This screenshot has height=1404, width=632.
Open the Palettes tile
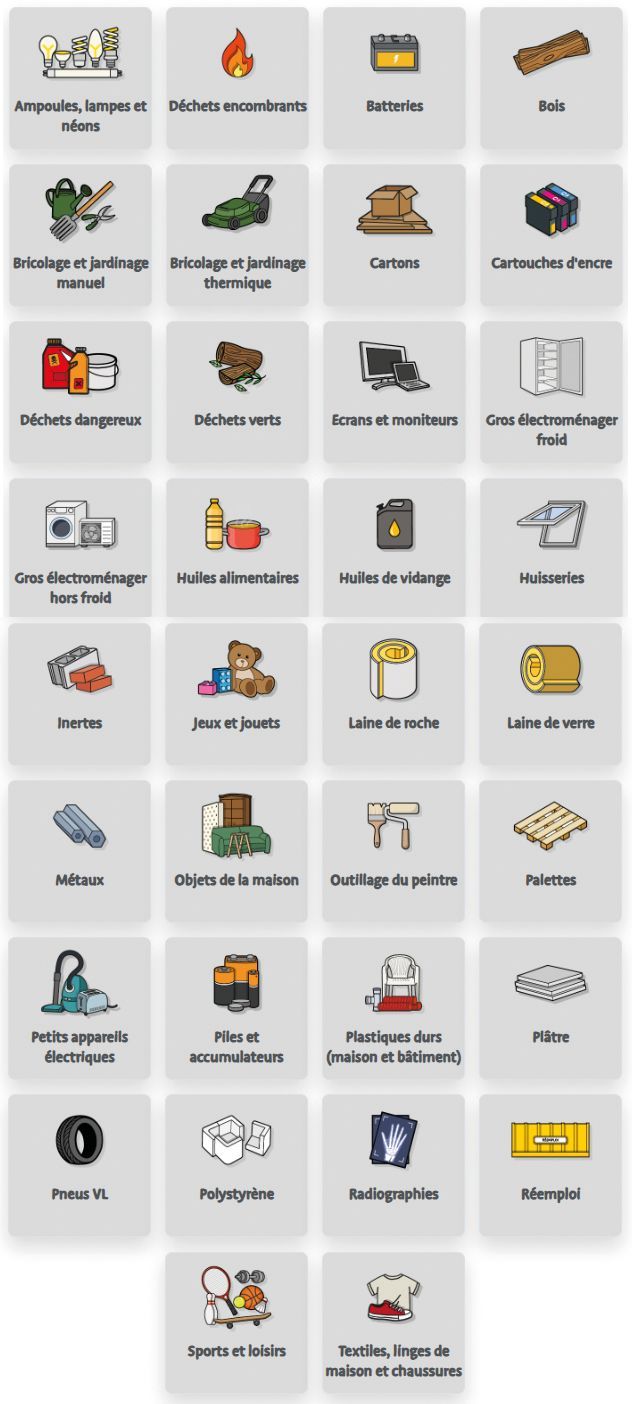[x=550, y=852]
